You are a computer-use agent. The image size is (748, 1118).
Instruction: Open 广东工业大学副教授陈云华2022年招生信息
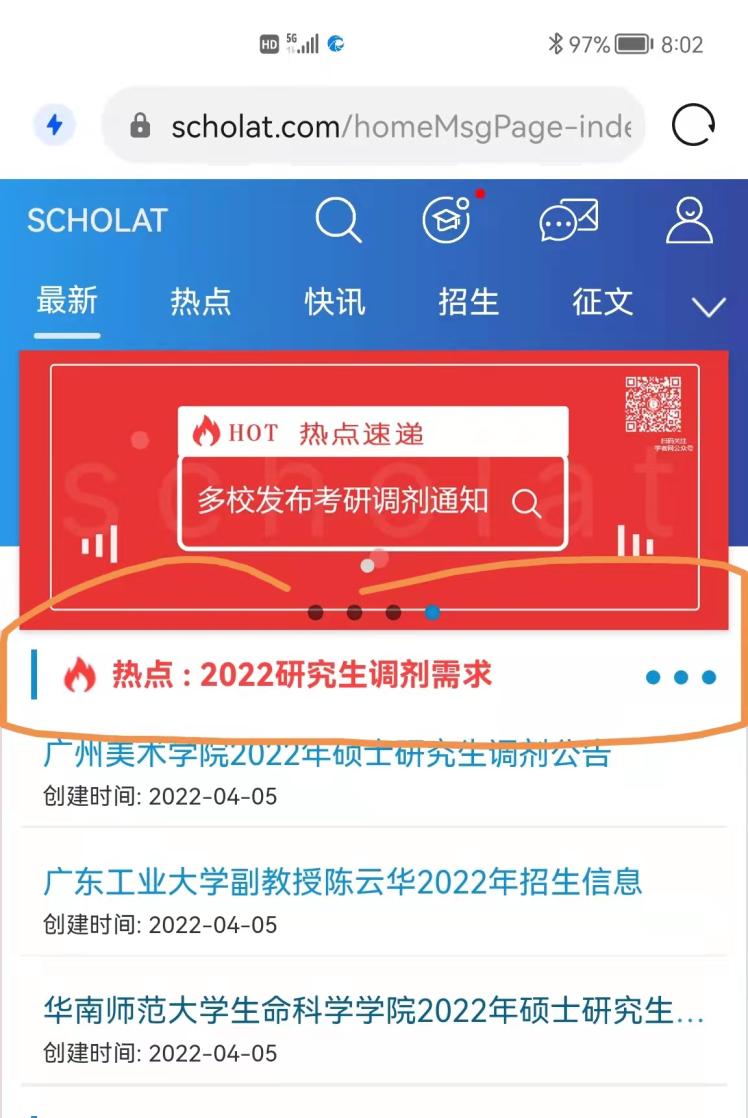tap(342, 882)
